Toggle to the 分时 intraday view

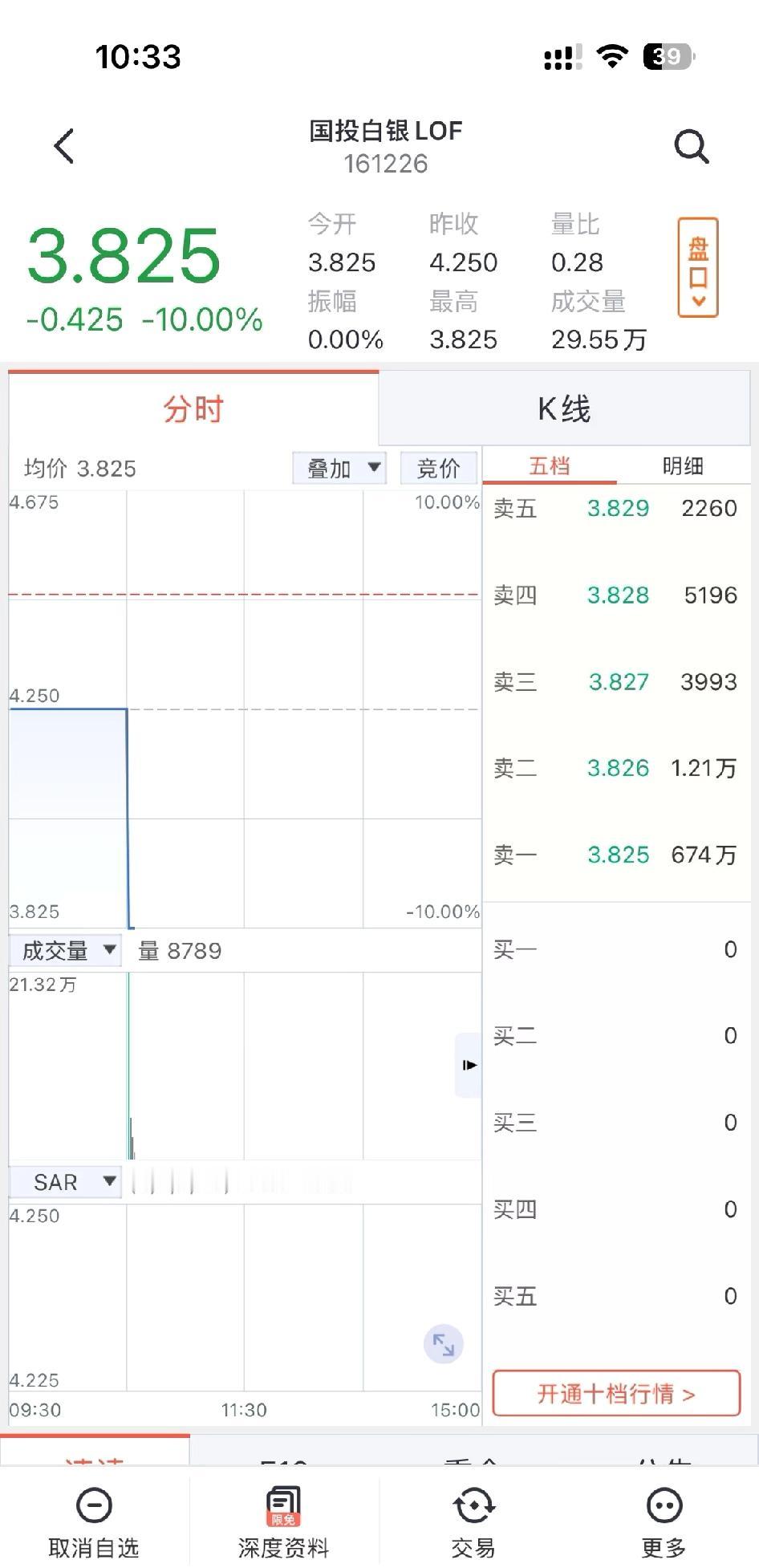pyautogui.click(x=190, y=408)
